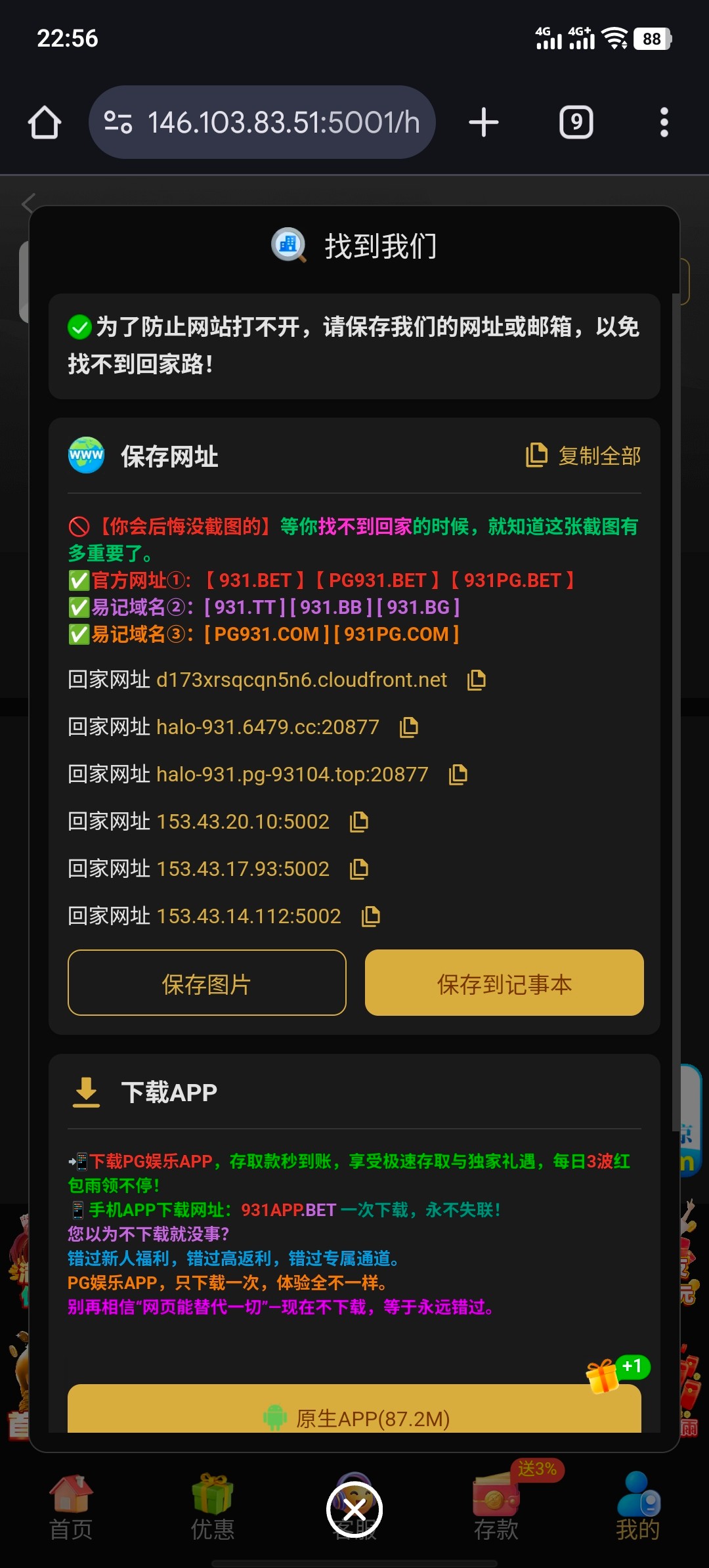Tap the 保存图片 button
This screenshot has height=1568, width=709.
pos(207,983)
